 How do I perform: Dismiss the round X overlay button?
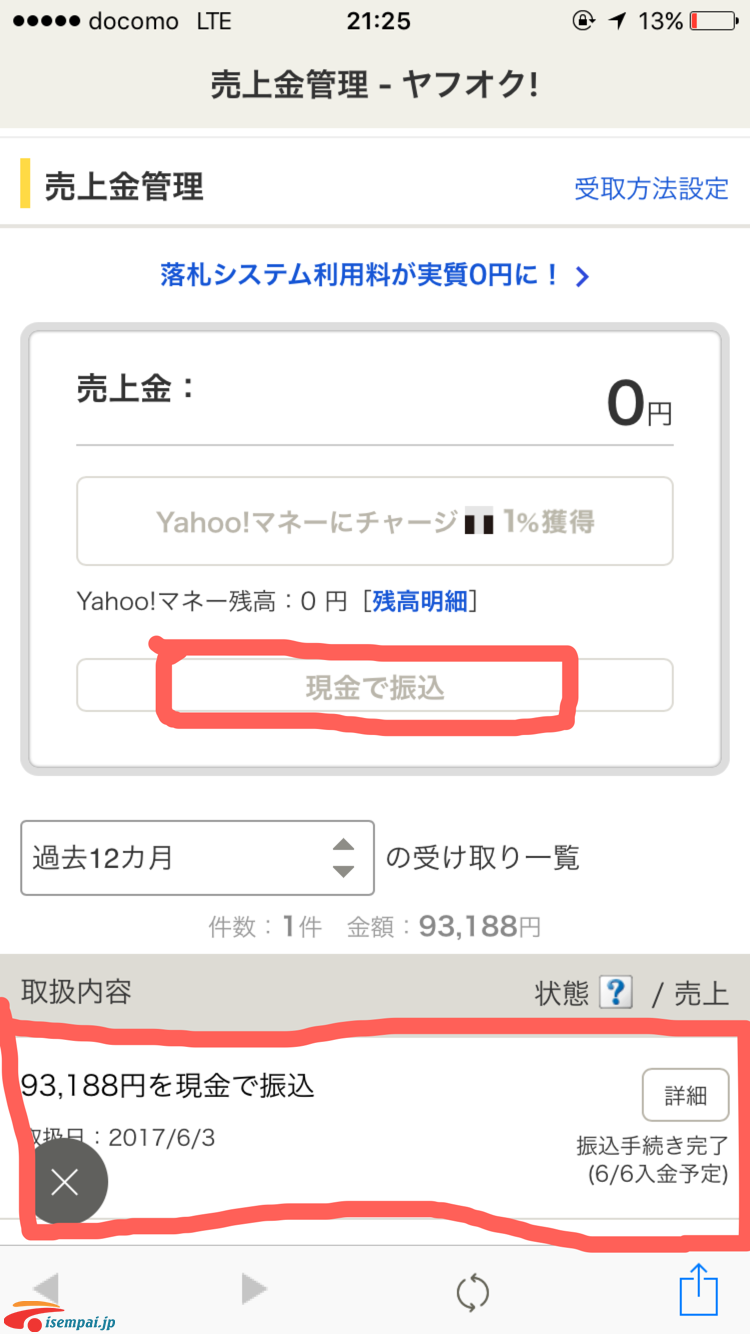(x=65, y=1183)
